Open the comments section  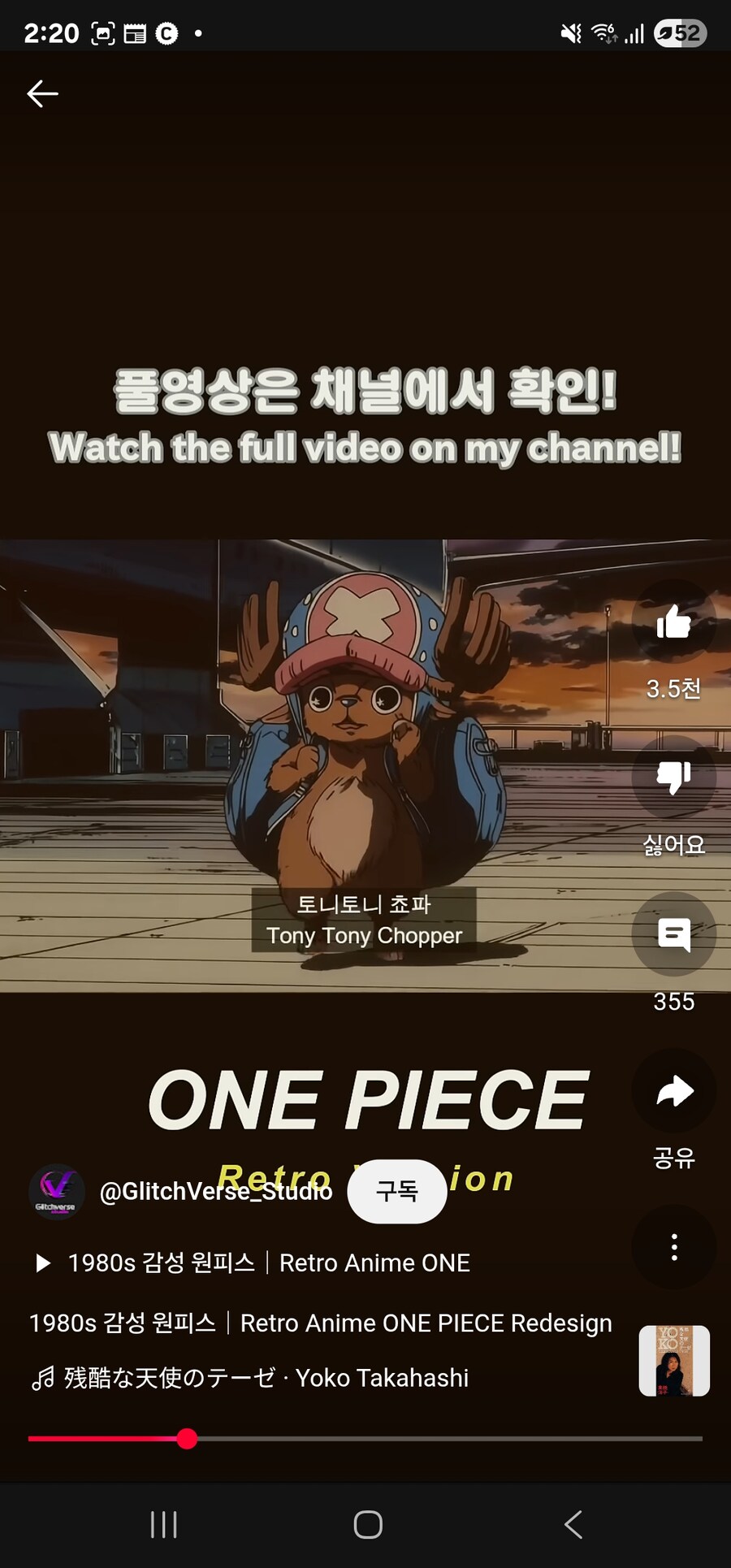673,934
